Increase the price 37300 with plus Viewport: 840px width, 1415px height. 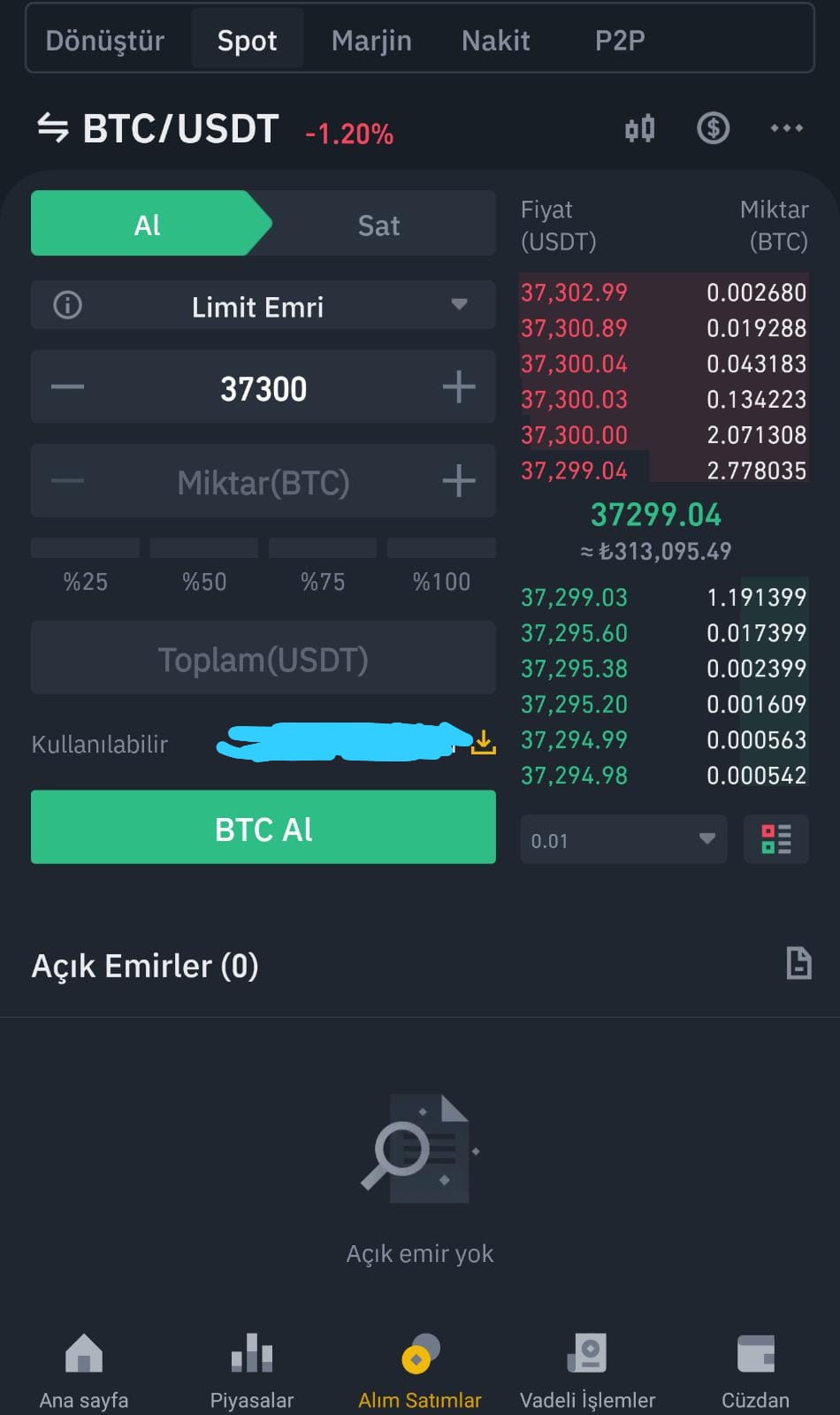[x=458, y=387]
